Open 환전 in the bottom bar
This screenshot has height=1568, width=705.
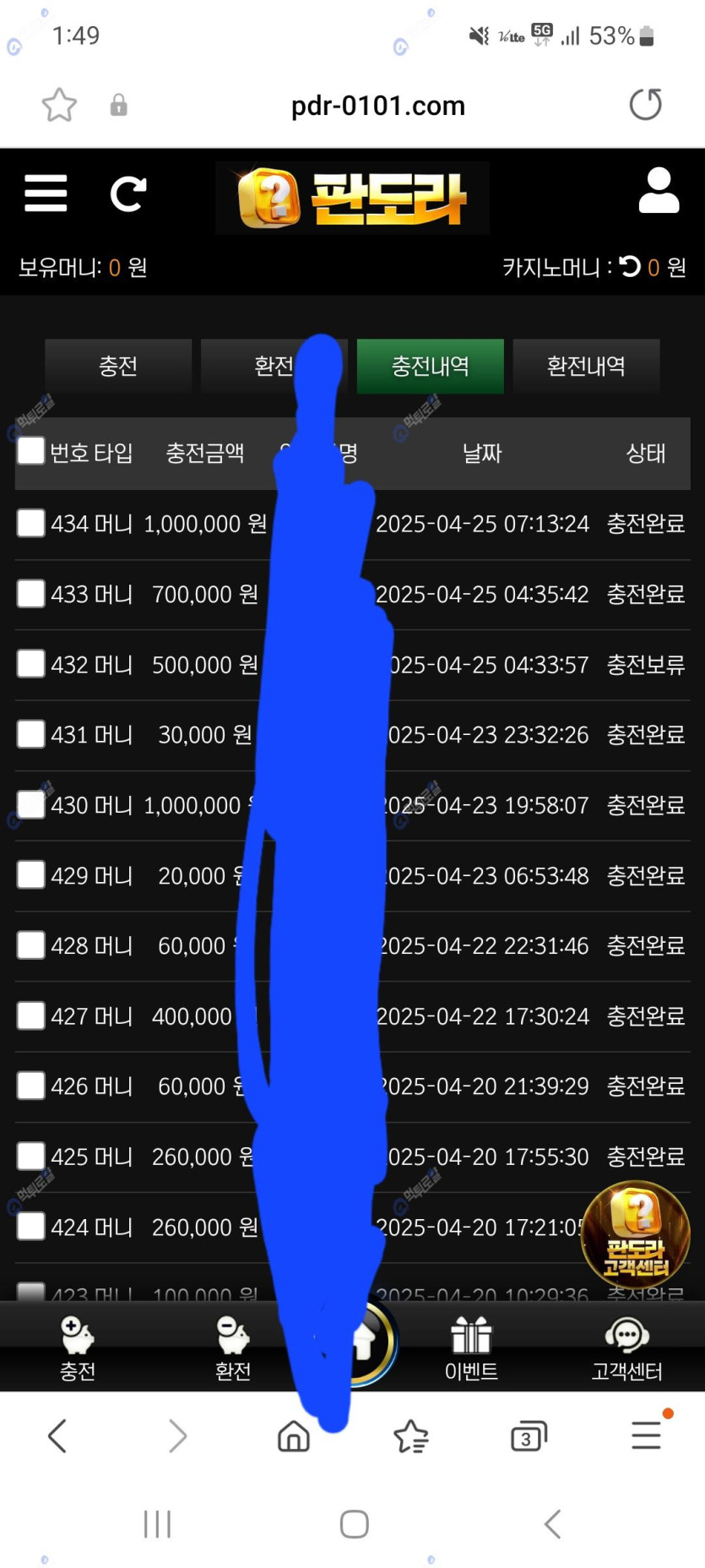(233, 1348)
